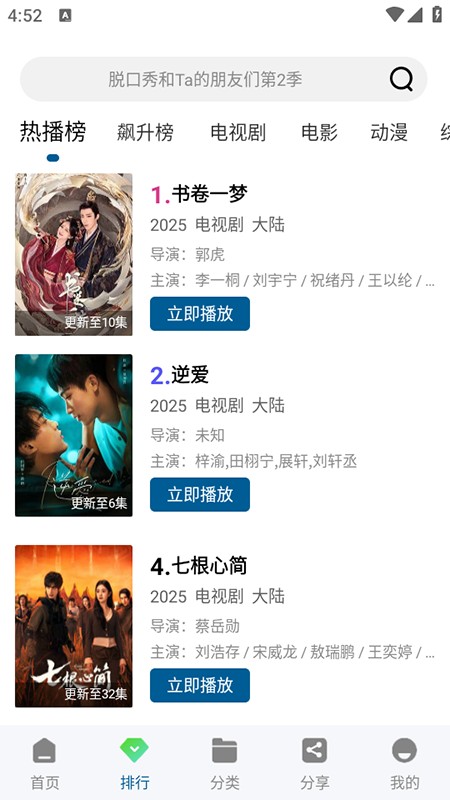
Task: Select the 热播榜 tab
Action: (x=53, y=132)
